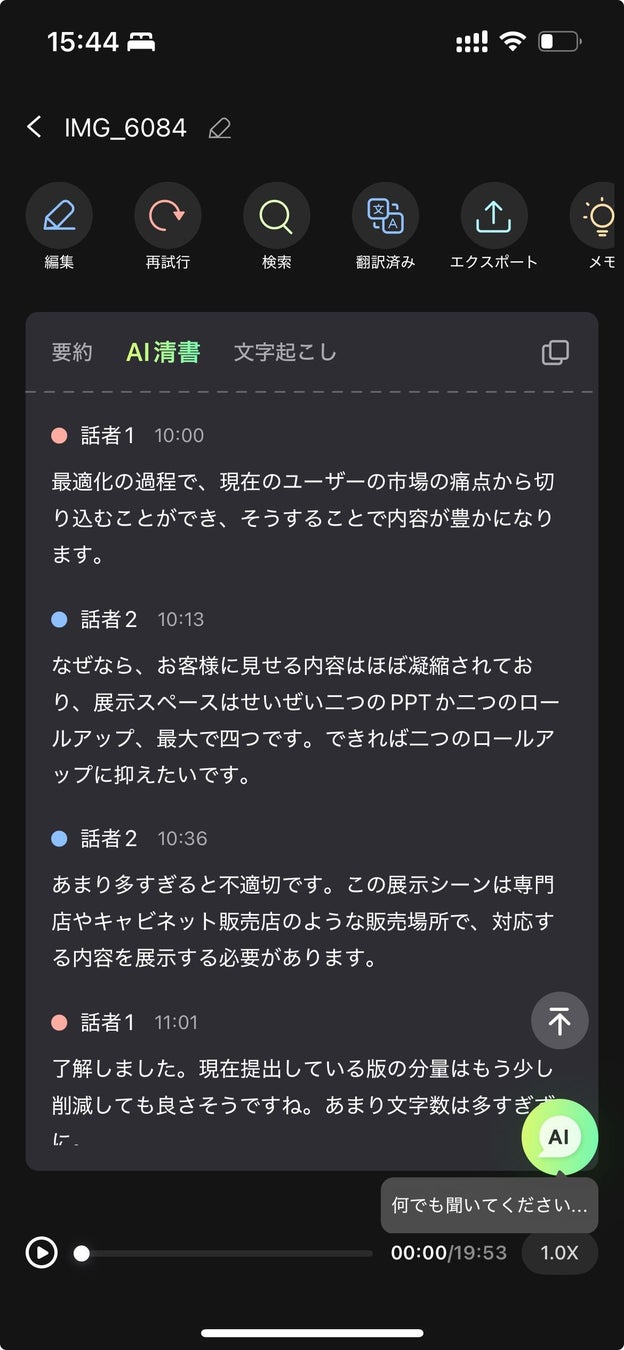Image resolution: width=624 pixels, height=1350 pixels.
Task: Open the 翻訳済み translation option
Action: [x=385, y=216]
